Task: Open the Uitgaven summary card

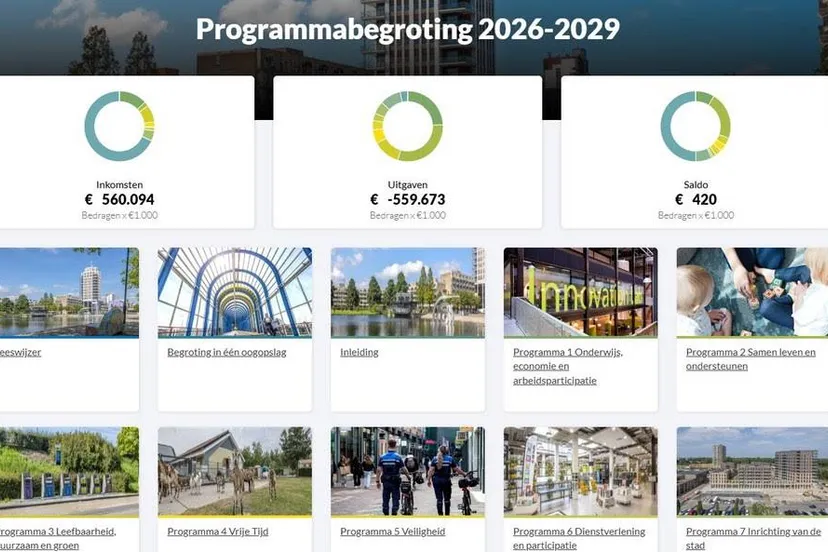Action: (x=408, y=152)
